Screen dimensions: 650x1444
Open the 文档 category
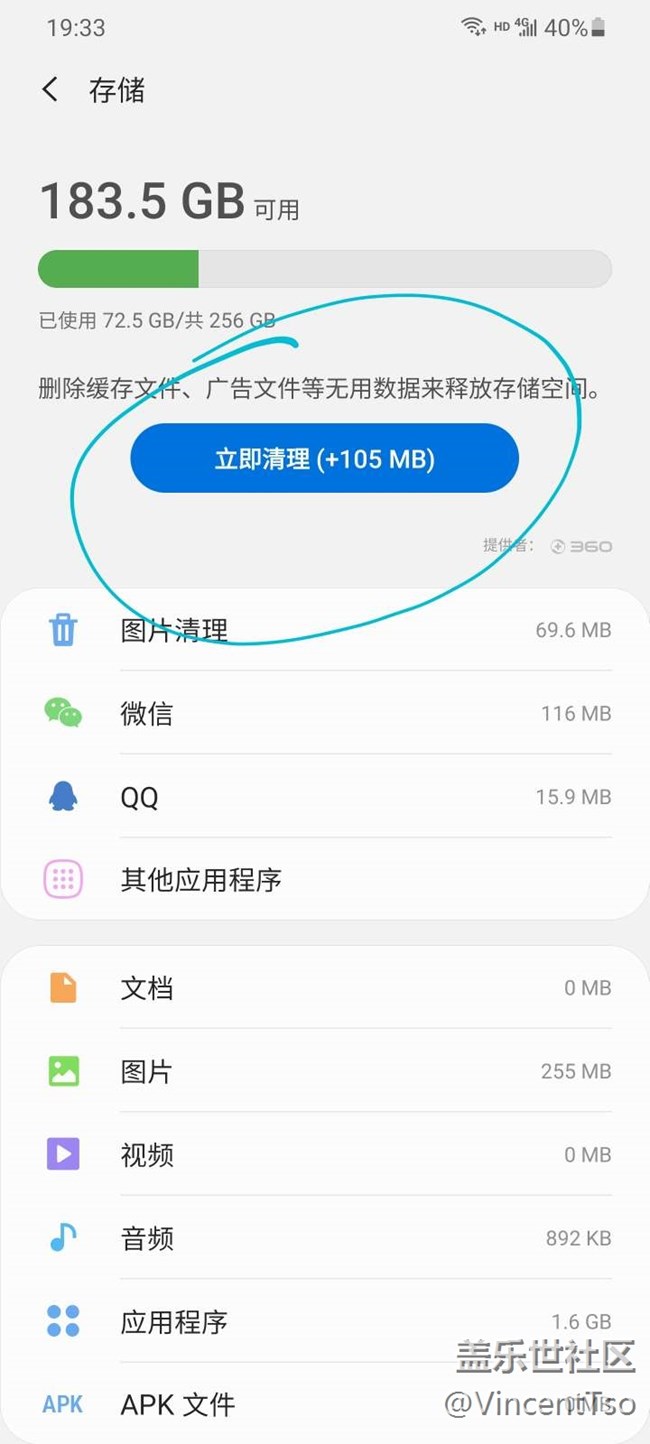325,988
